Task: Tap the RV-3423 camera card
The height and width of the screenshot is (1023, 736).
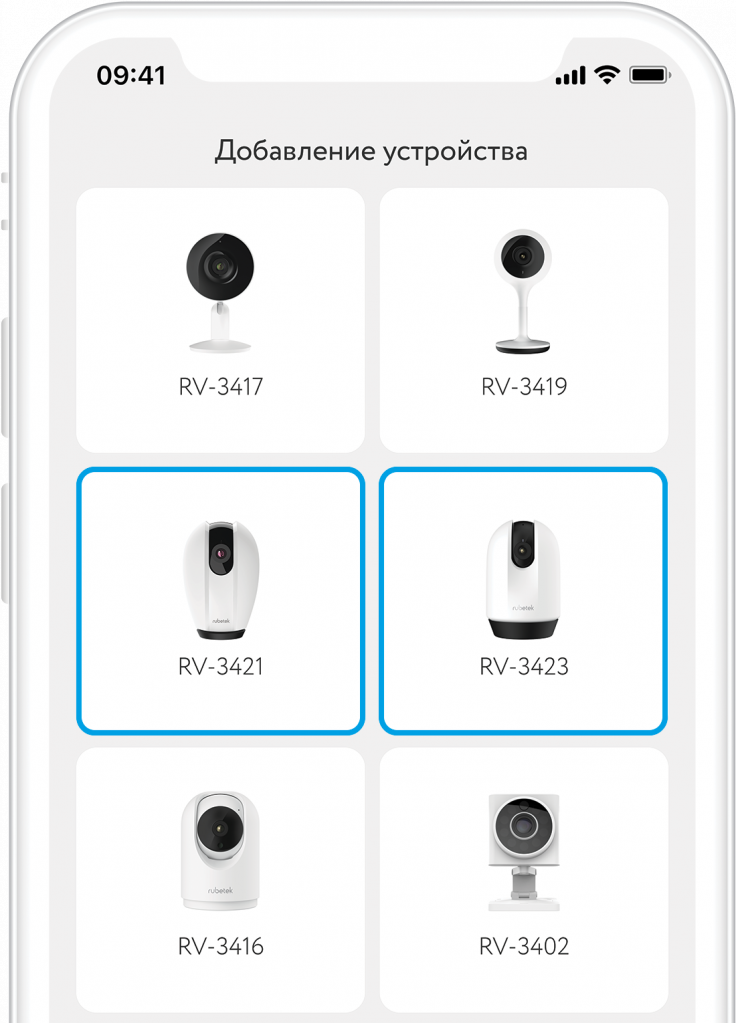Action: point(523,600)
